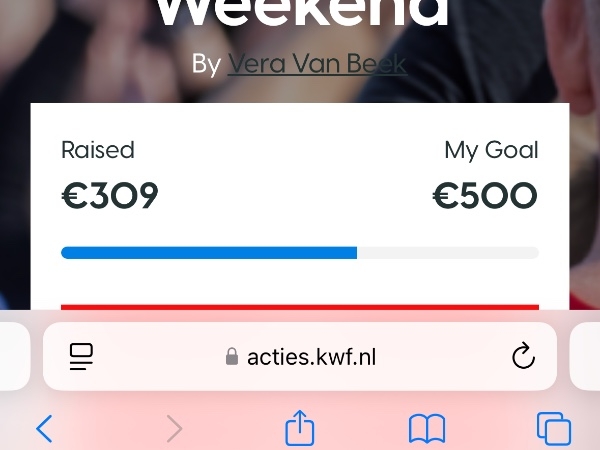
Task: Tap the acties.kwf.nl address bar
Action: pos(300,357)
